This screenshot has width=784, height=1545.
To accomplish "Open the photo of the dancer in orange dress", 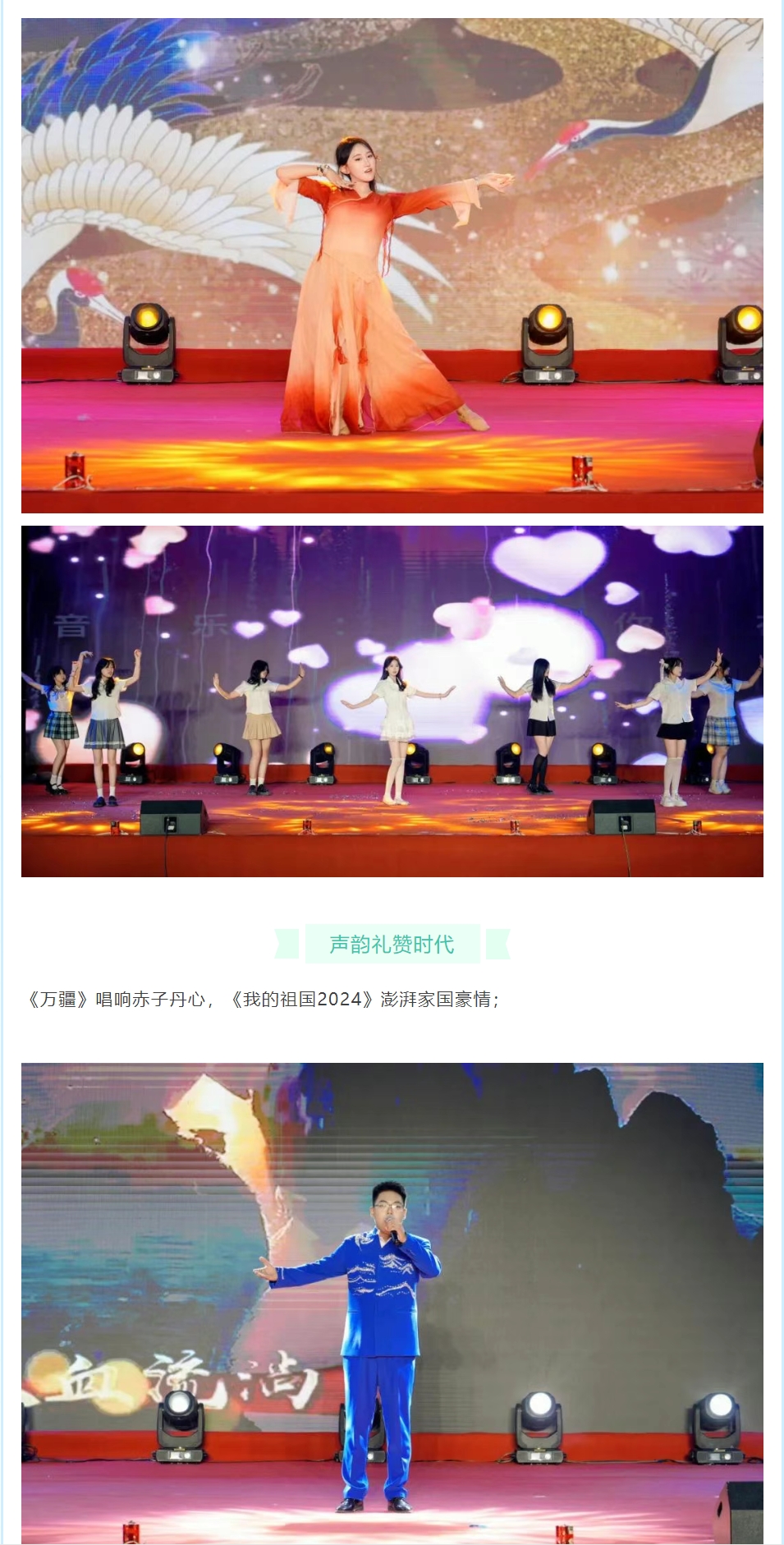I will coord(392,265).
